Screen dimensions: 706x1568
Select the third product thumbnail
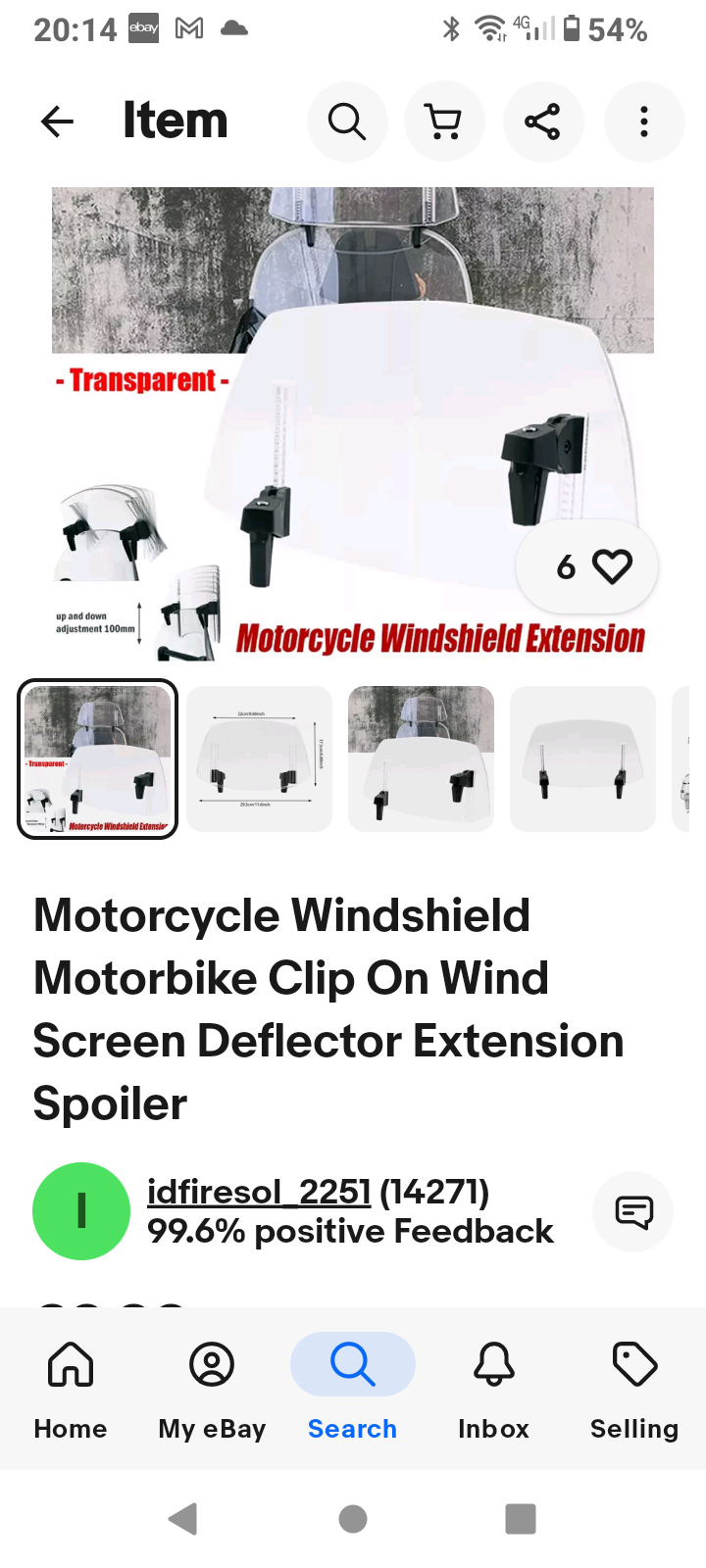[x=421, y=759]
